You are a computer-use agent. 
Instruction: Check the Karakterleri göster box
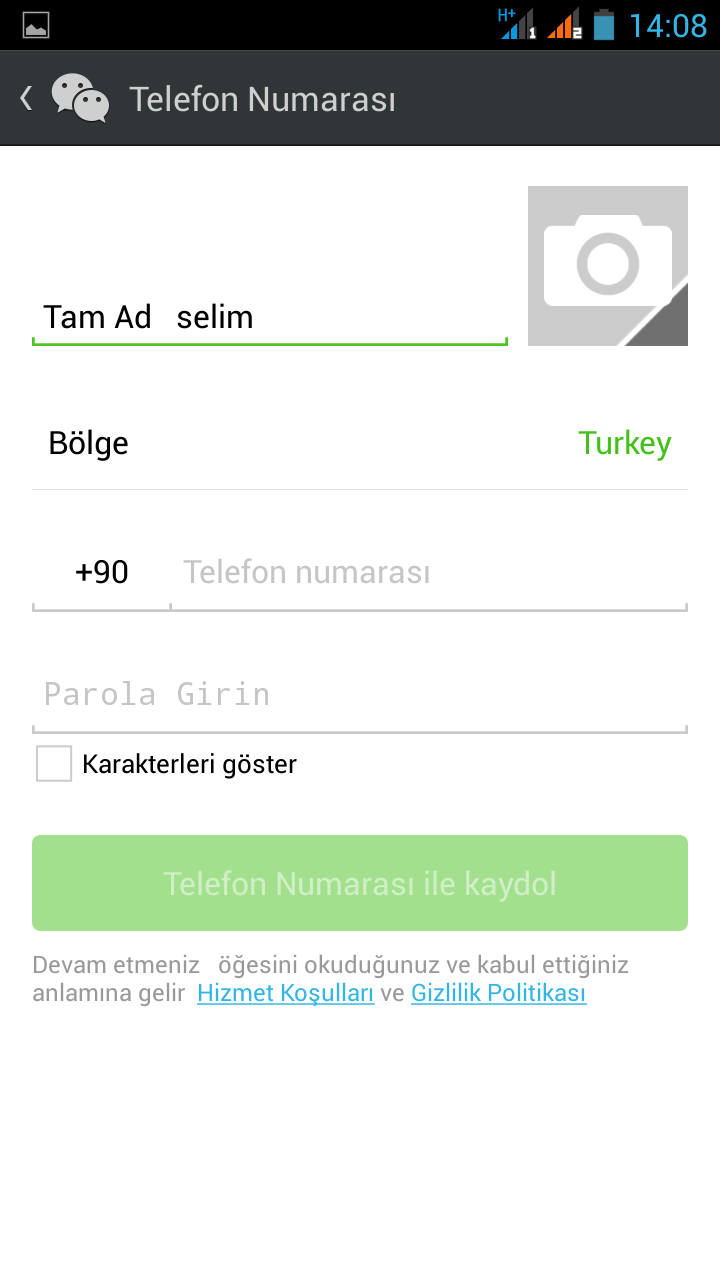54,764
